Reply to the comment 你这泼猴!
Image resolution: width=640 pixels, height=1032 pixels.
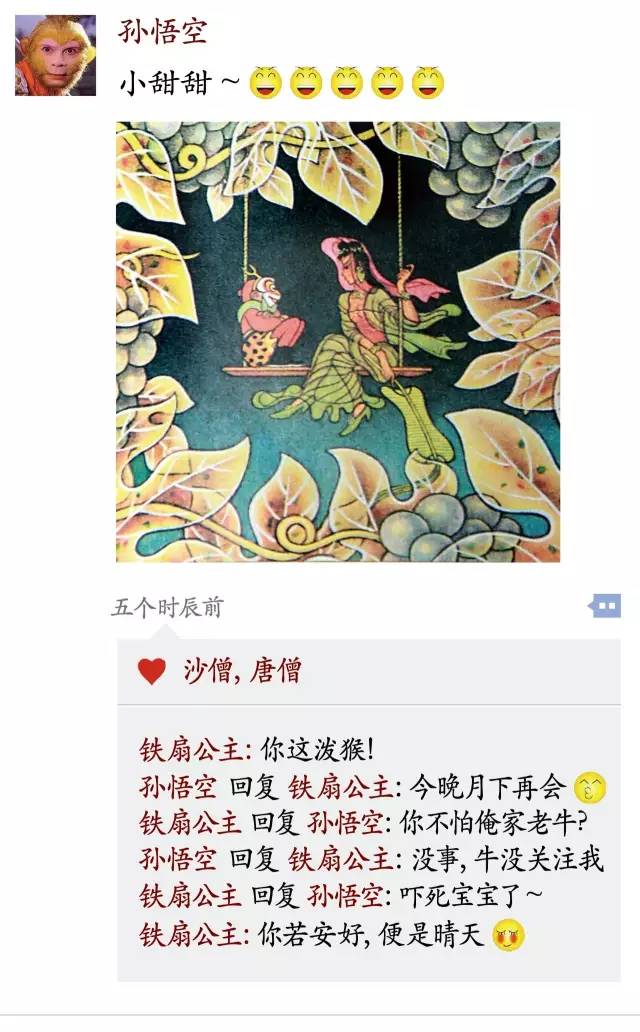[317, 750]
